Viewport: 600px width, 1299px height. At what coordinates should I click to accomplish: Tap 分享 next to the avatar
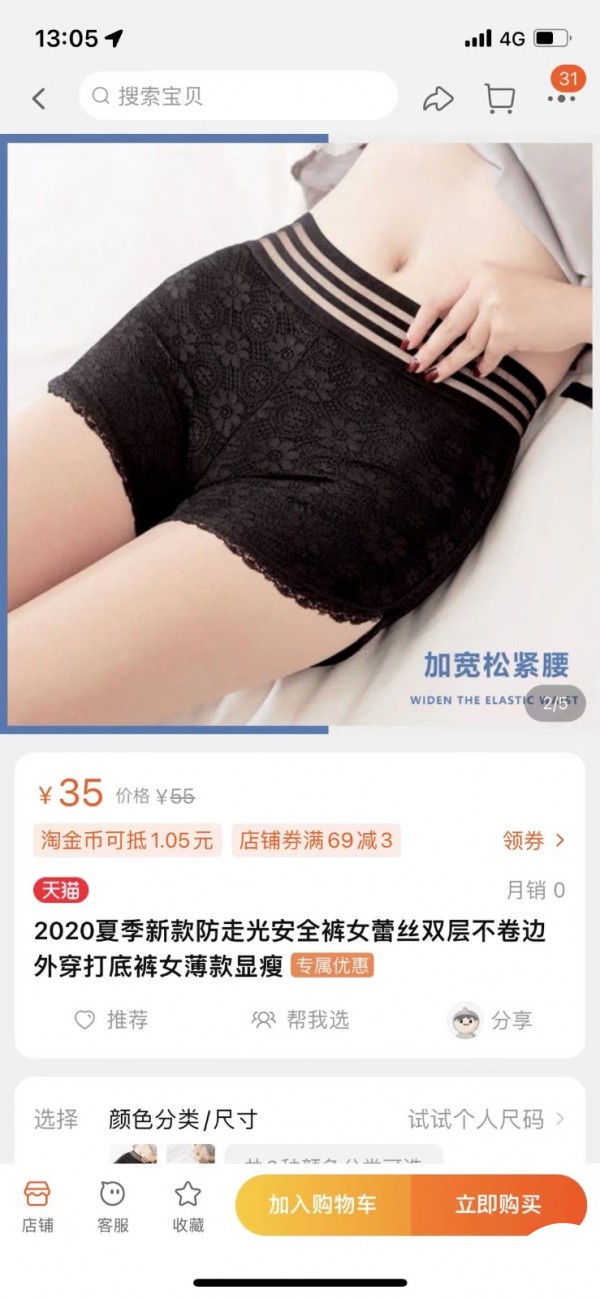click(490, 1020)
